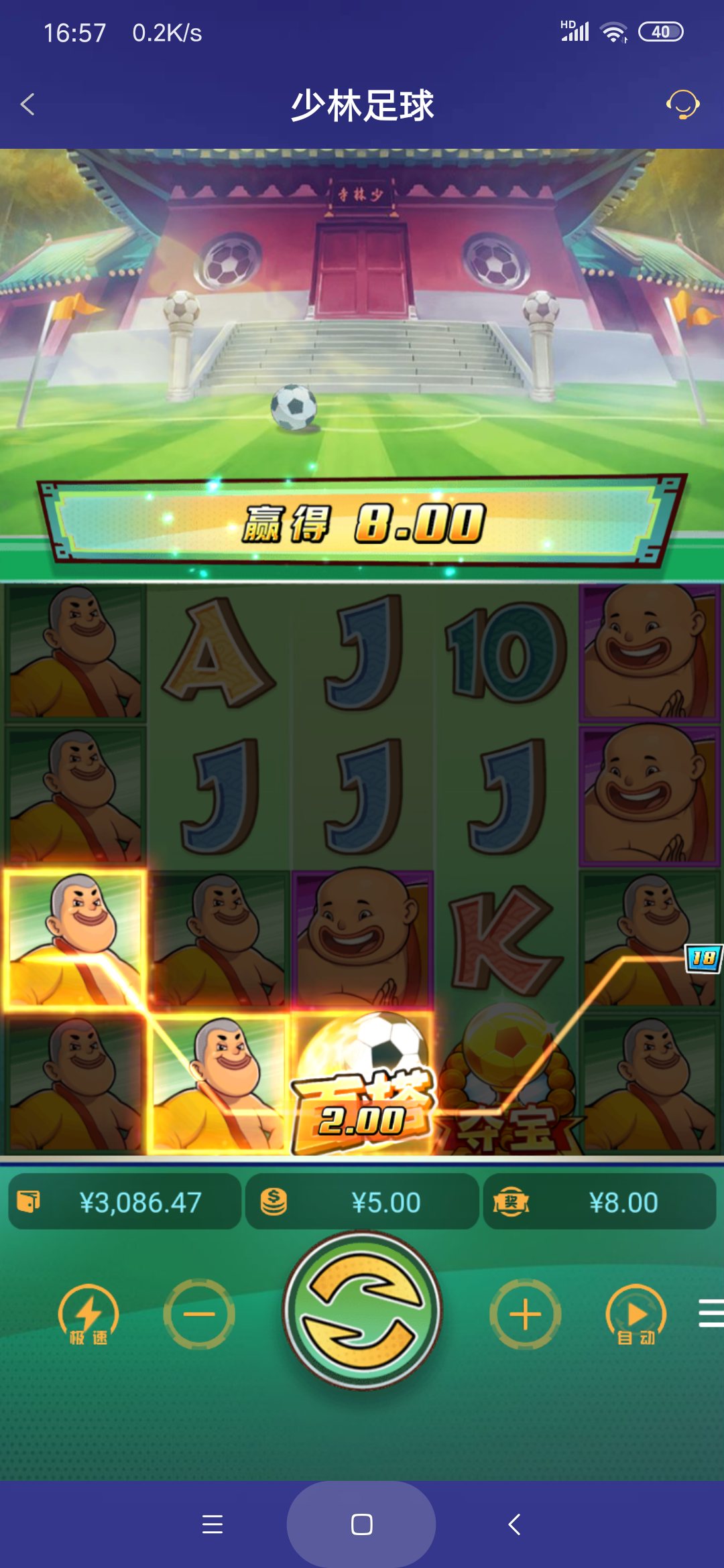The height and width of the screenshot is (1568, 724).
Task: Decrease the bet with minus button
Action: 199,1314
